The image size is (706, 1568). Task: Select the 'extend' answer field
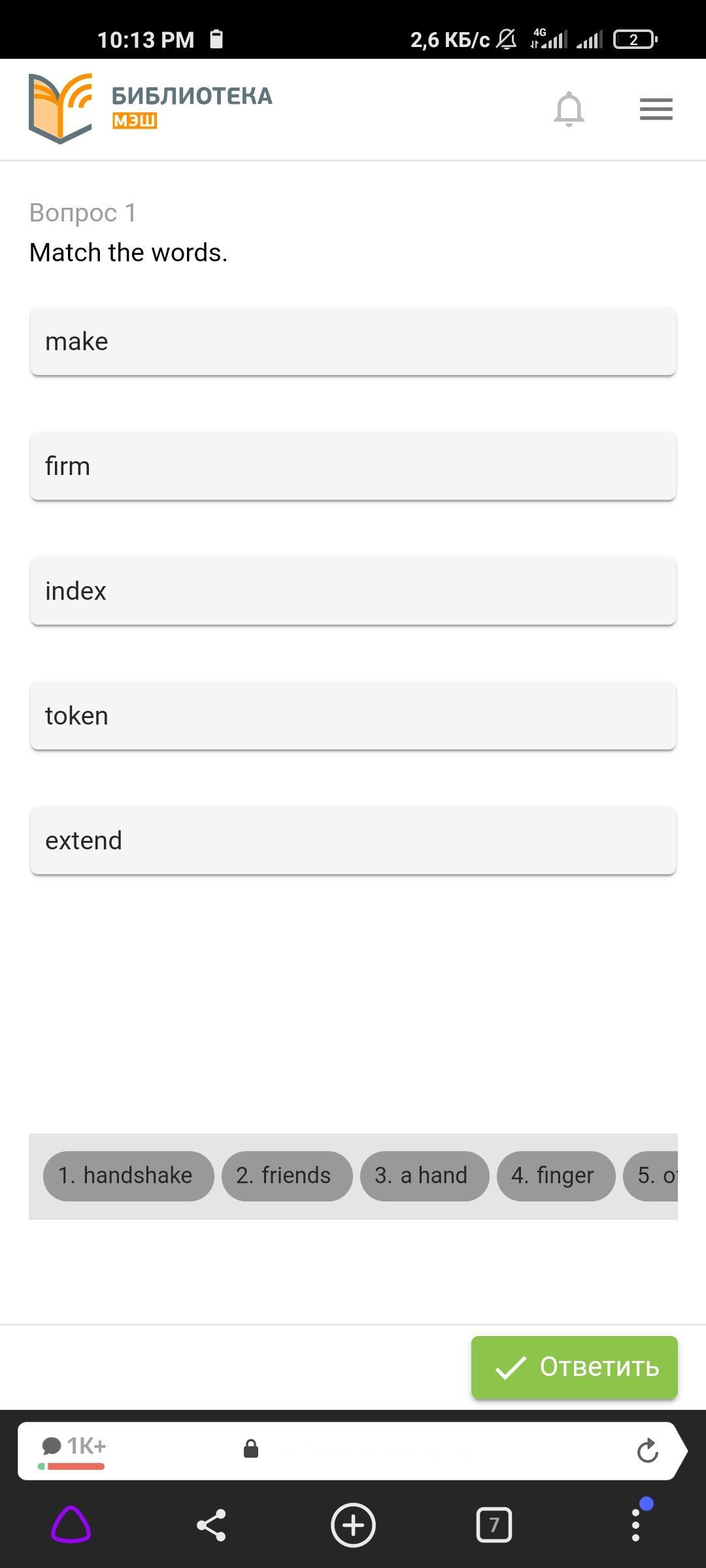(353, 841)
